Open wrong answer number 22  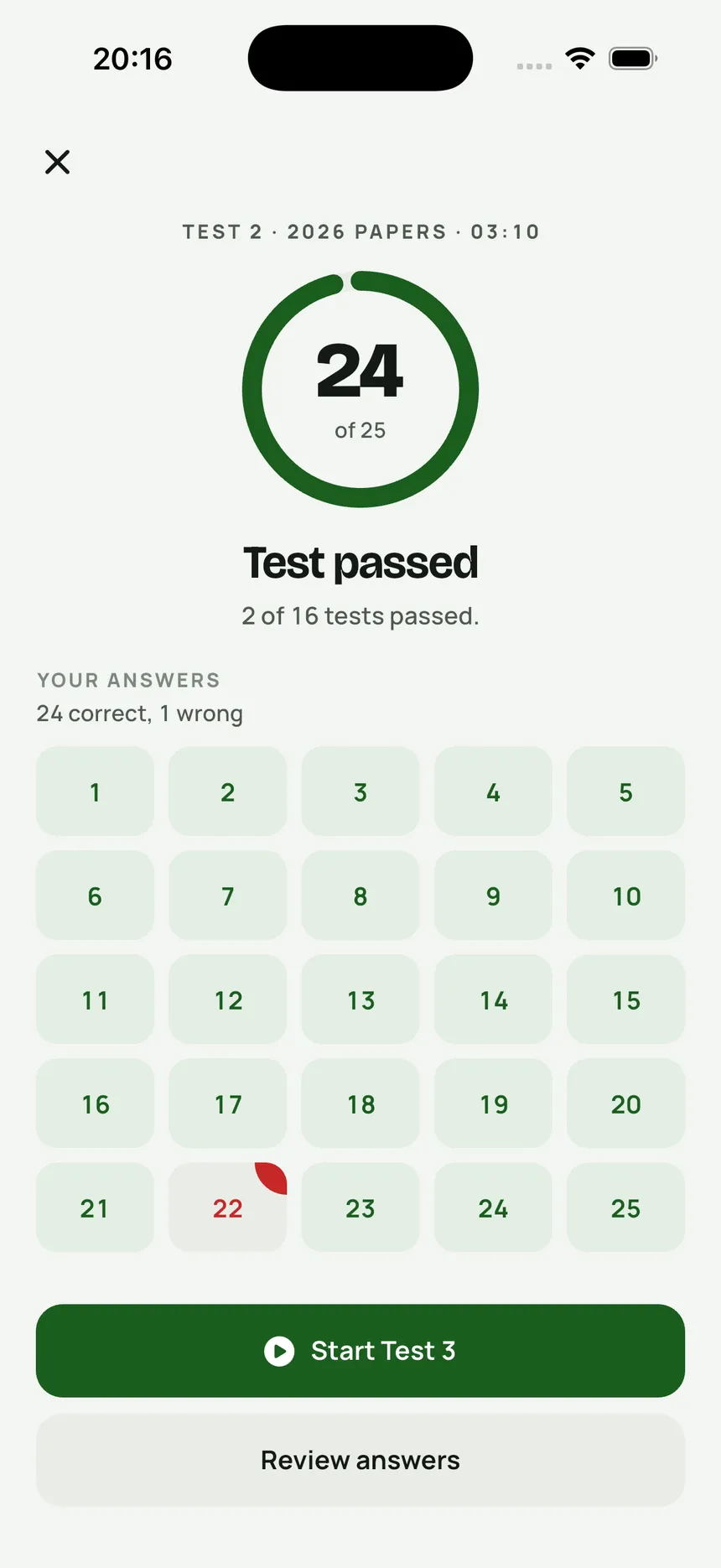(x=228, y=1207)
